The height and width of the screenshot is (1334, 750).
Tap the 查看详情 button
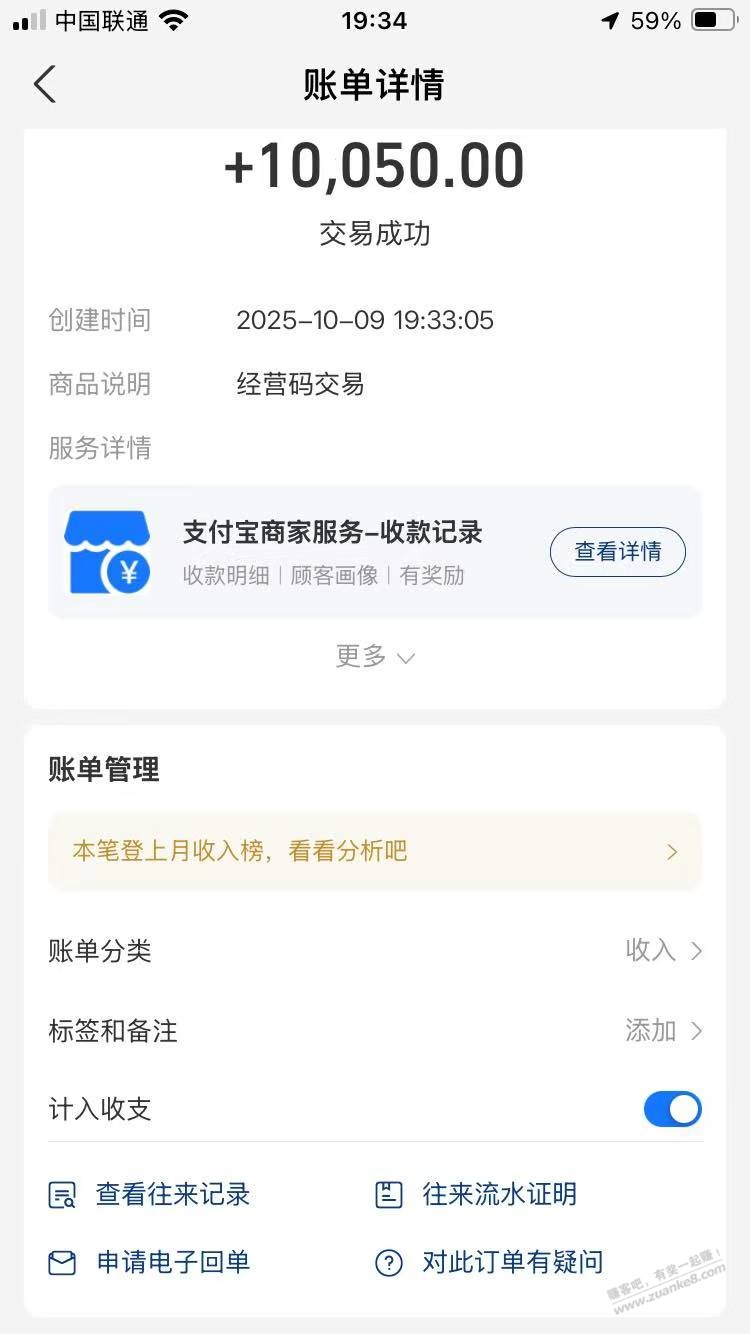coord(617,552)
